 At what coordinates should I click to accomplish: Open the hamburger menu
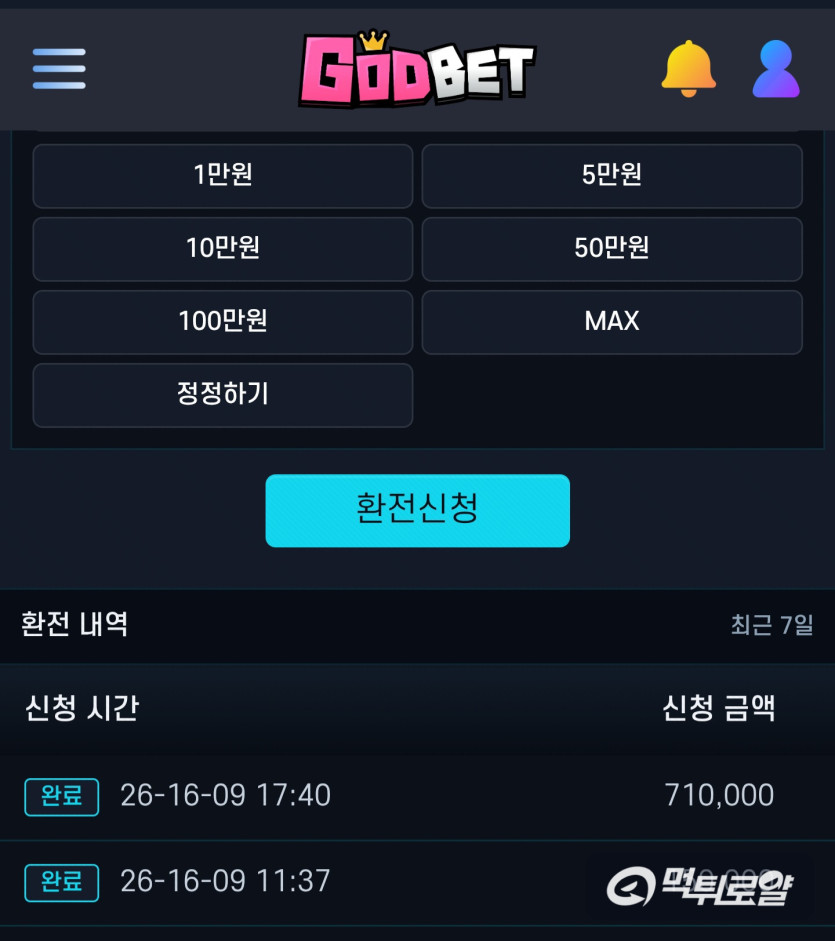click(x=59, y=68)
